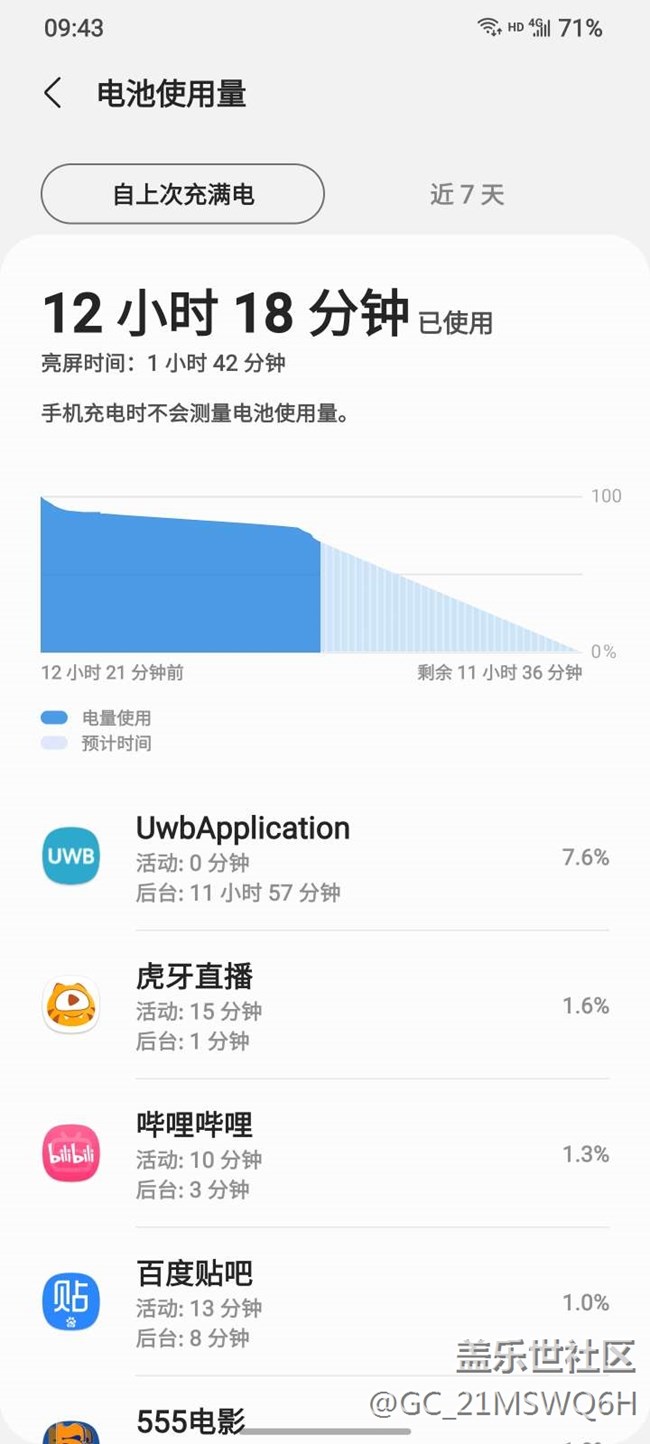This screenshot has width=650, height=1444.
Task: Select the 自上次充满电 tab
Action: pos(183,194)
